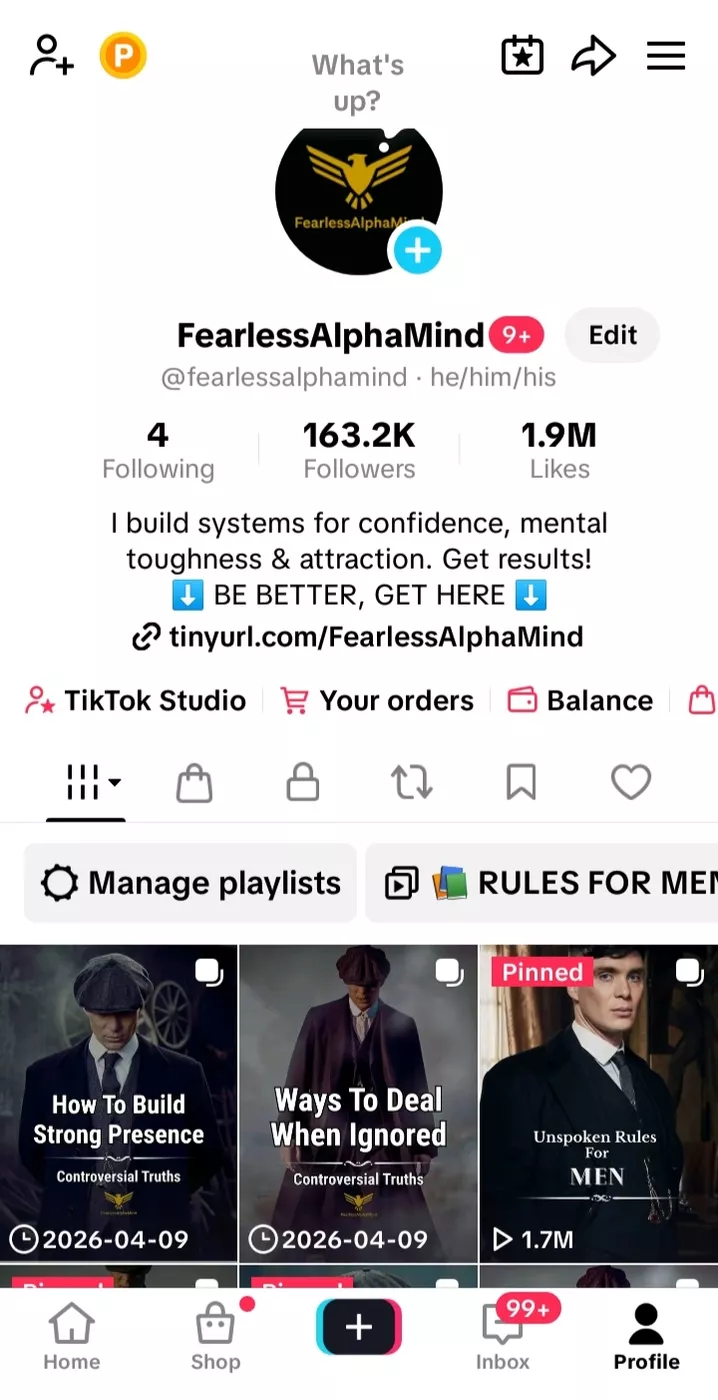The image size is (718, 1400).
Task: Open the add friends icon
Action: [x=51, y=56]
